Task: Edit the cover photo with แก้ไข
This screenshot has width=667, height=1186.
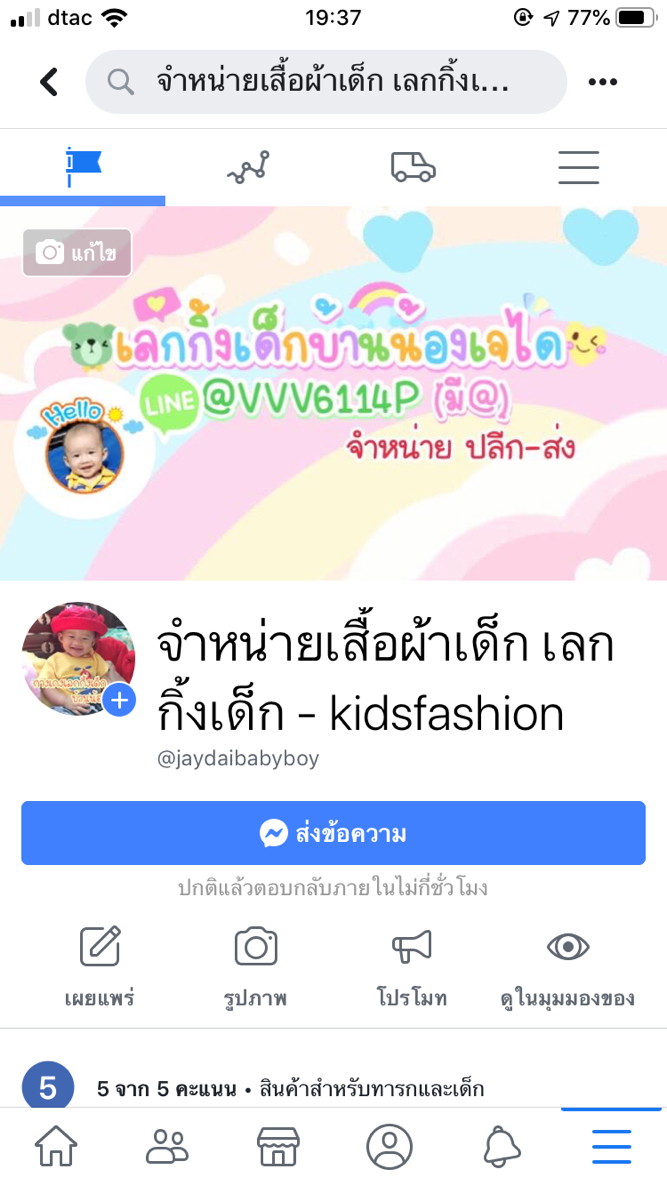Action: pos(77,253)
